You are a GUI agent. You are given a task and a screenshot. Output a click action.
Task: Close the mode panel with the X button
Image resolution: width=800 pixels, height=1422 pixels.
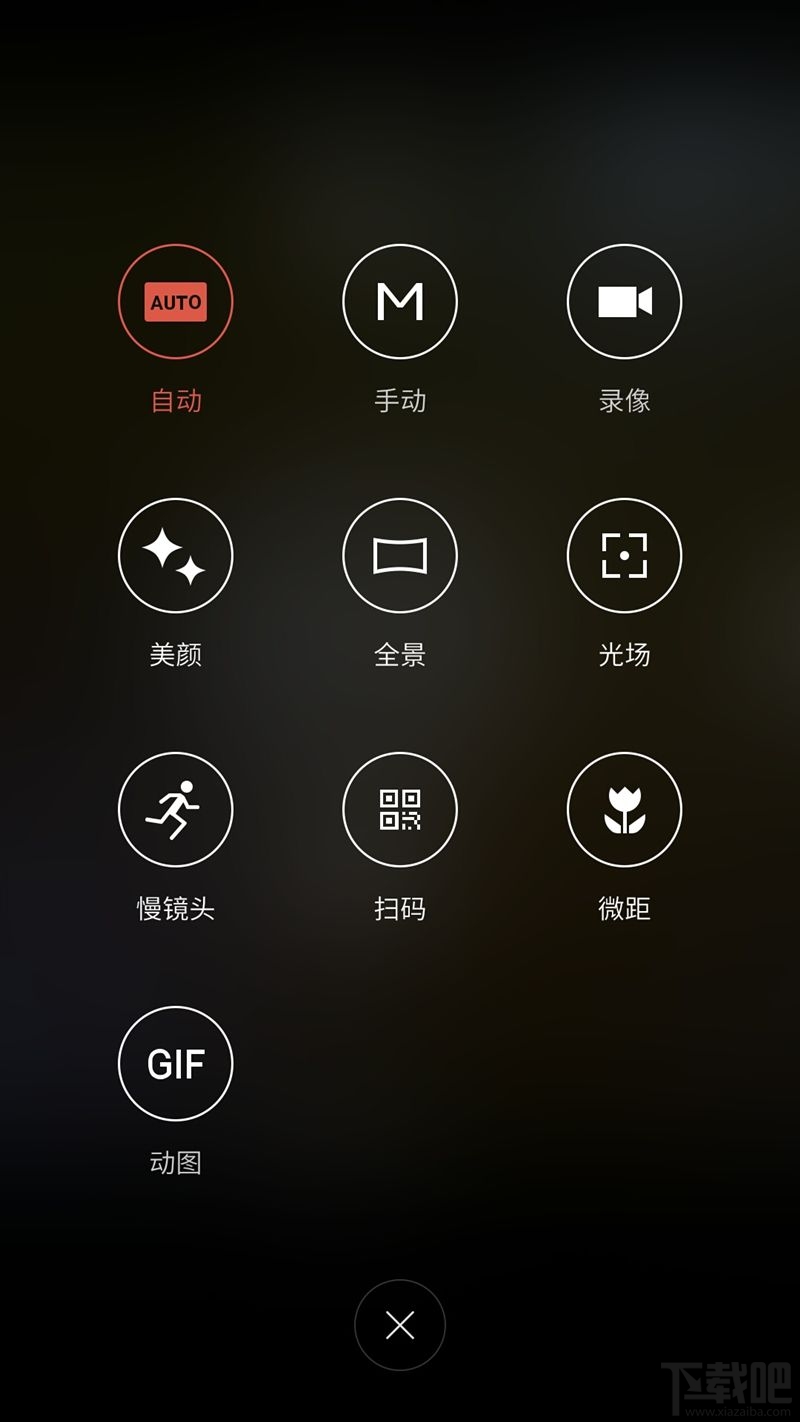400,1325
